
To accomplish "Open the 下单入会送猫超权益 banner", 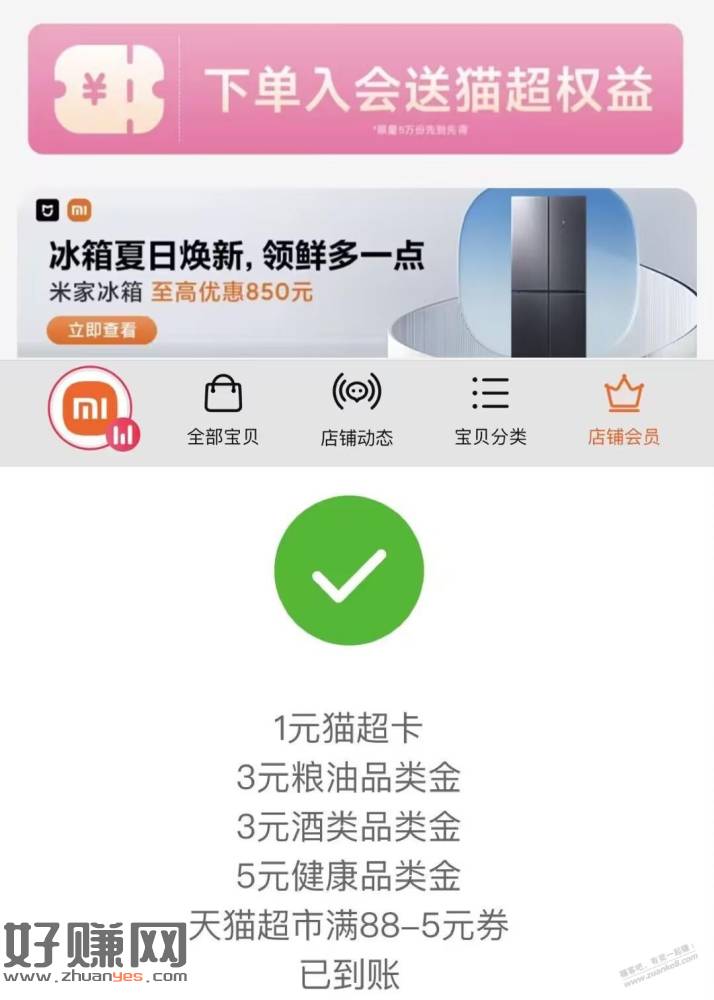I will point(356,89).
